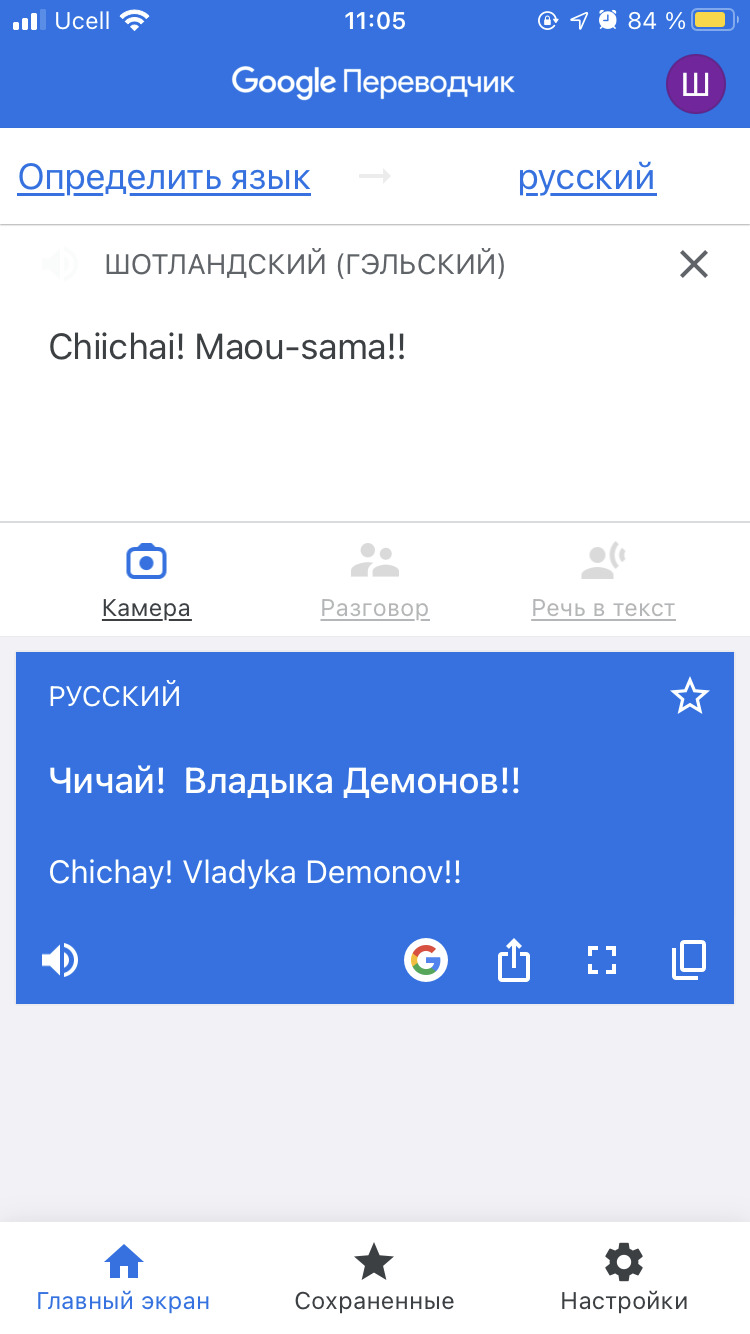Show translation in full screen
The height and width of the screenshot is (1334, 750).
pos(601,960)
